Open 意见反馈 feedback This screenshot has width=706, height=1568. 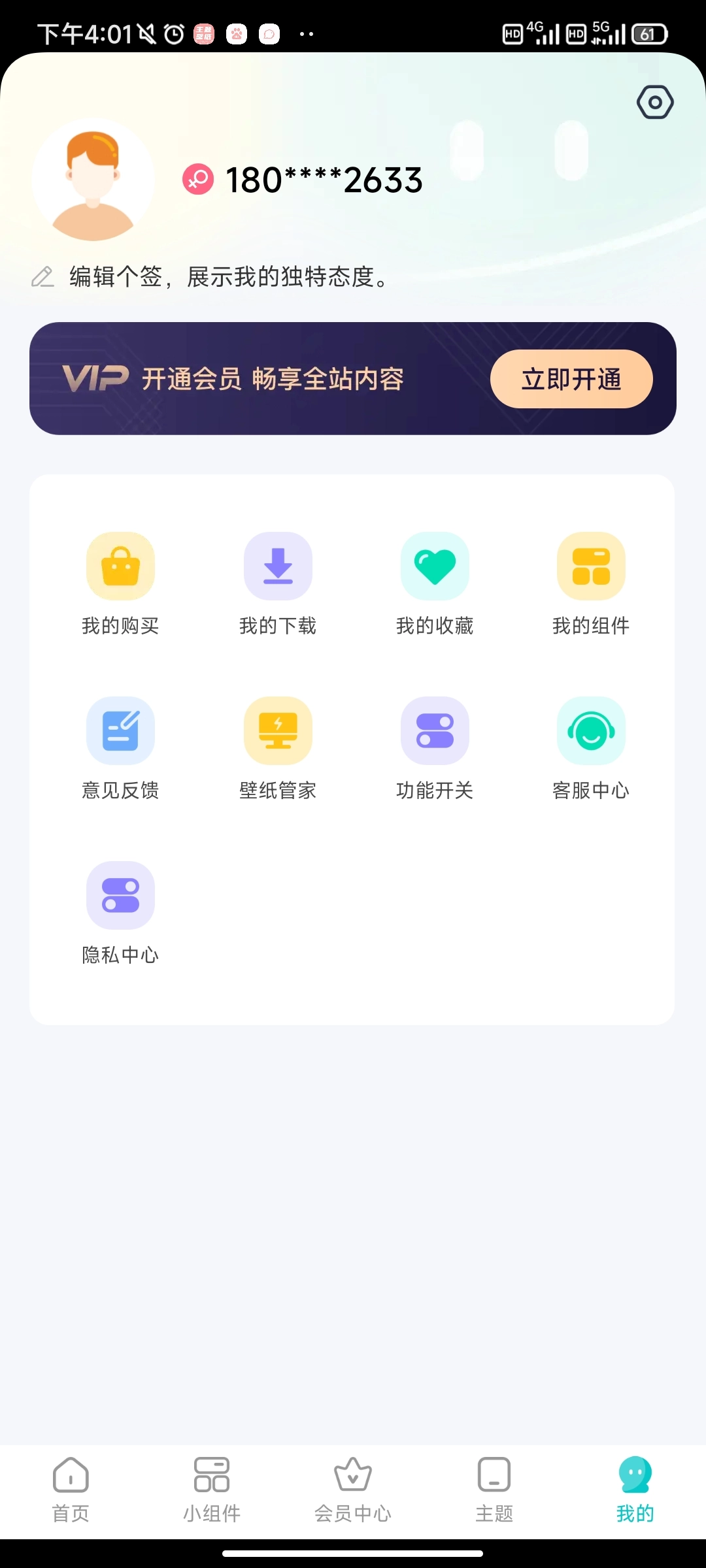click(x=121, y=746)
